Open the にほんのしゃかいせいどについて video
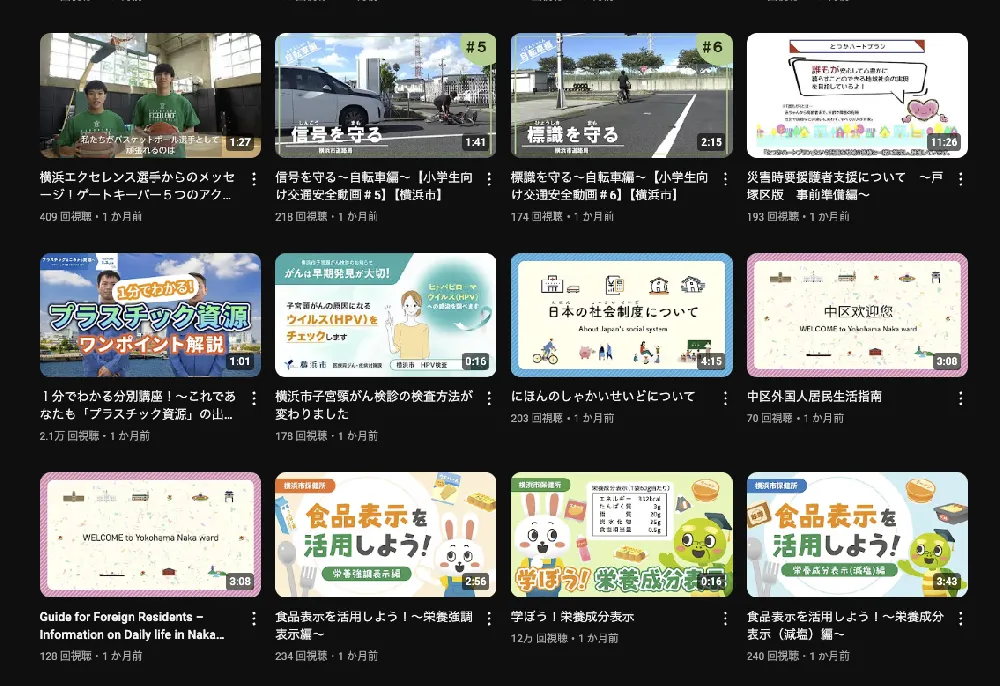This screenshot has height=686, width=1000. pos(621,315)
